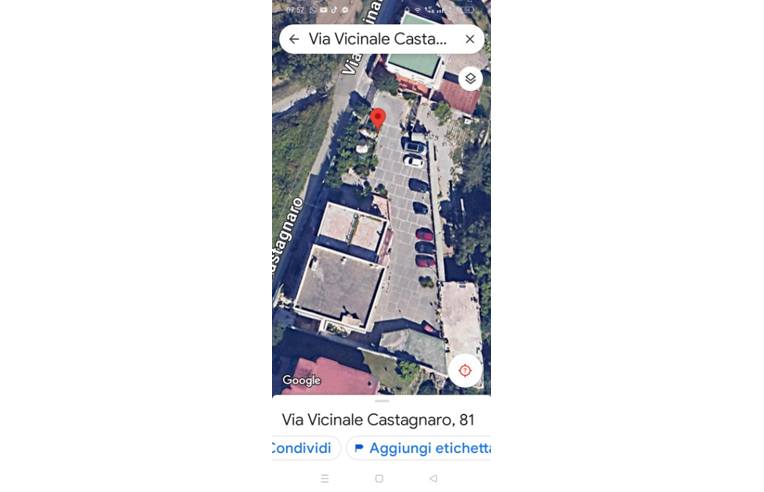Select the Aggiungi etichetta chip
This screenshot has height=492, width=764.
[422, 448]
